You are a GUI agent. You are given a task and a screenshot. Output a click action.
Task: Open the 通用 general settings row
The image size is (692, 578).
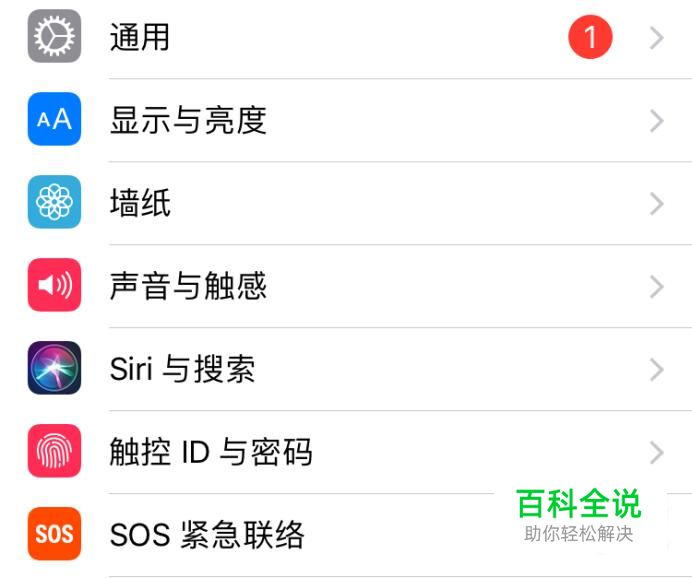click(140, 38)
